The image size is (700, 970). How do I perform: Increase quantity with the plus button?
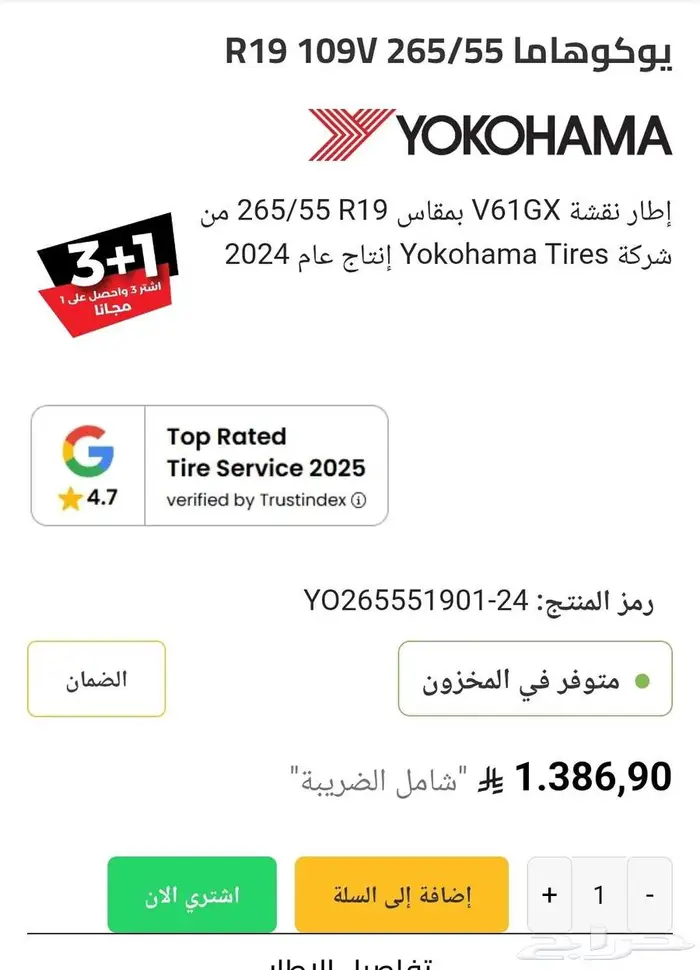[x=549, y=894]
